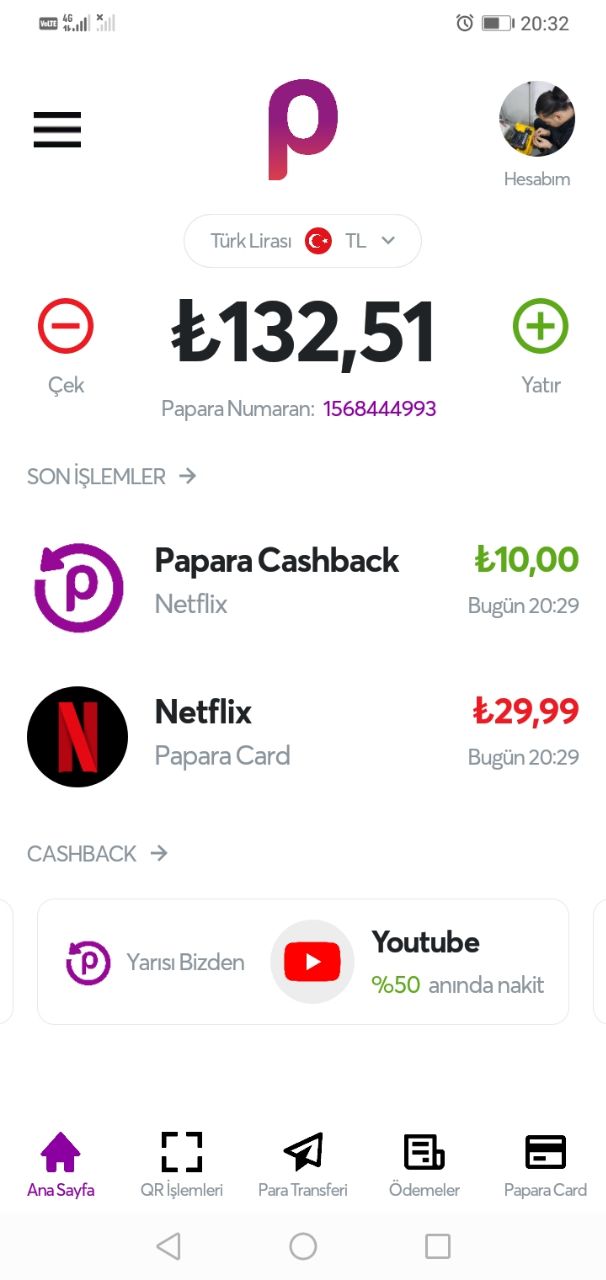This screenshot has width=606, height=1280.
Task: Tap the system back button
Action: click(x=168, y=1246)
